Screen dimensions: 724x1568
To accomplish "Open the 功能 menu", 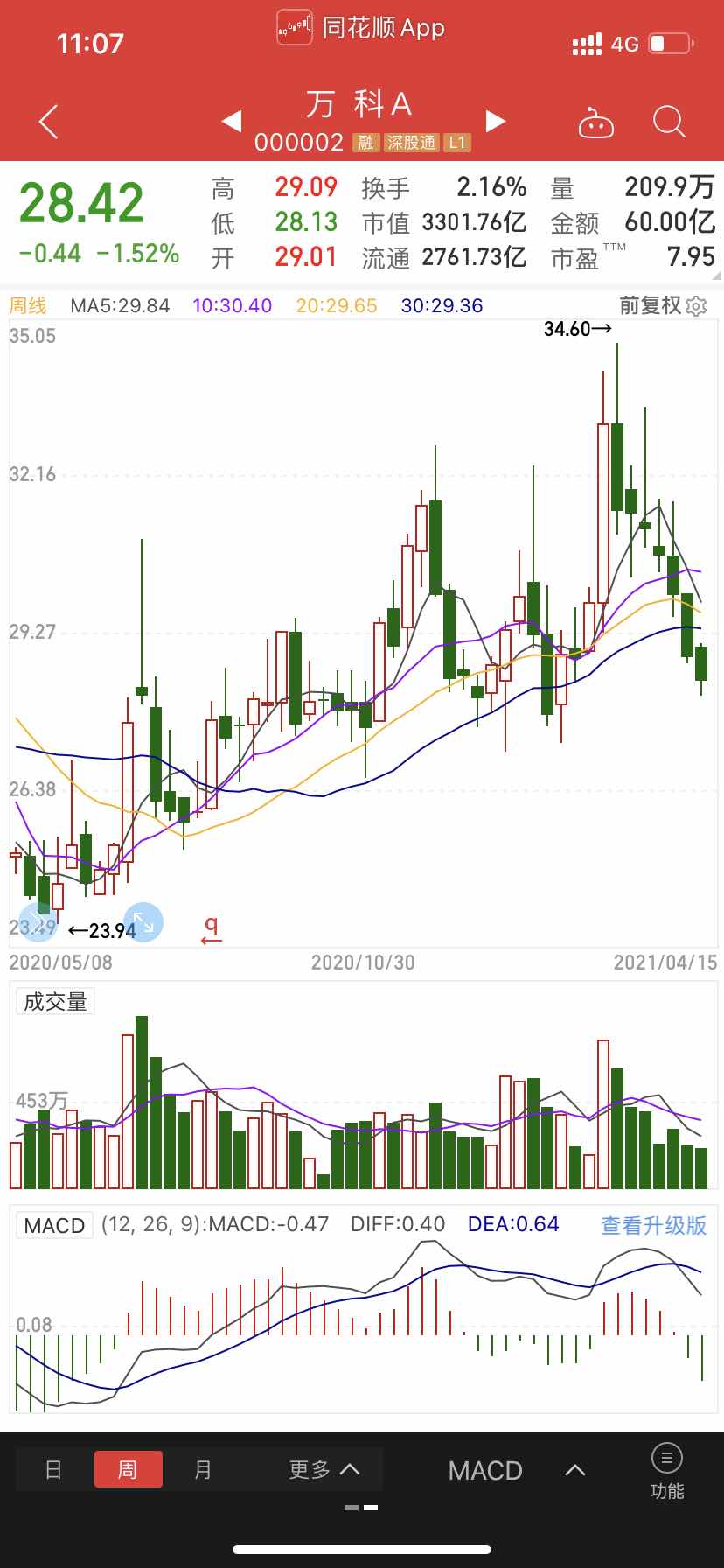I will (667, 1472).
